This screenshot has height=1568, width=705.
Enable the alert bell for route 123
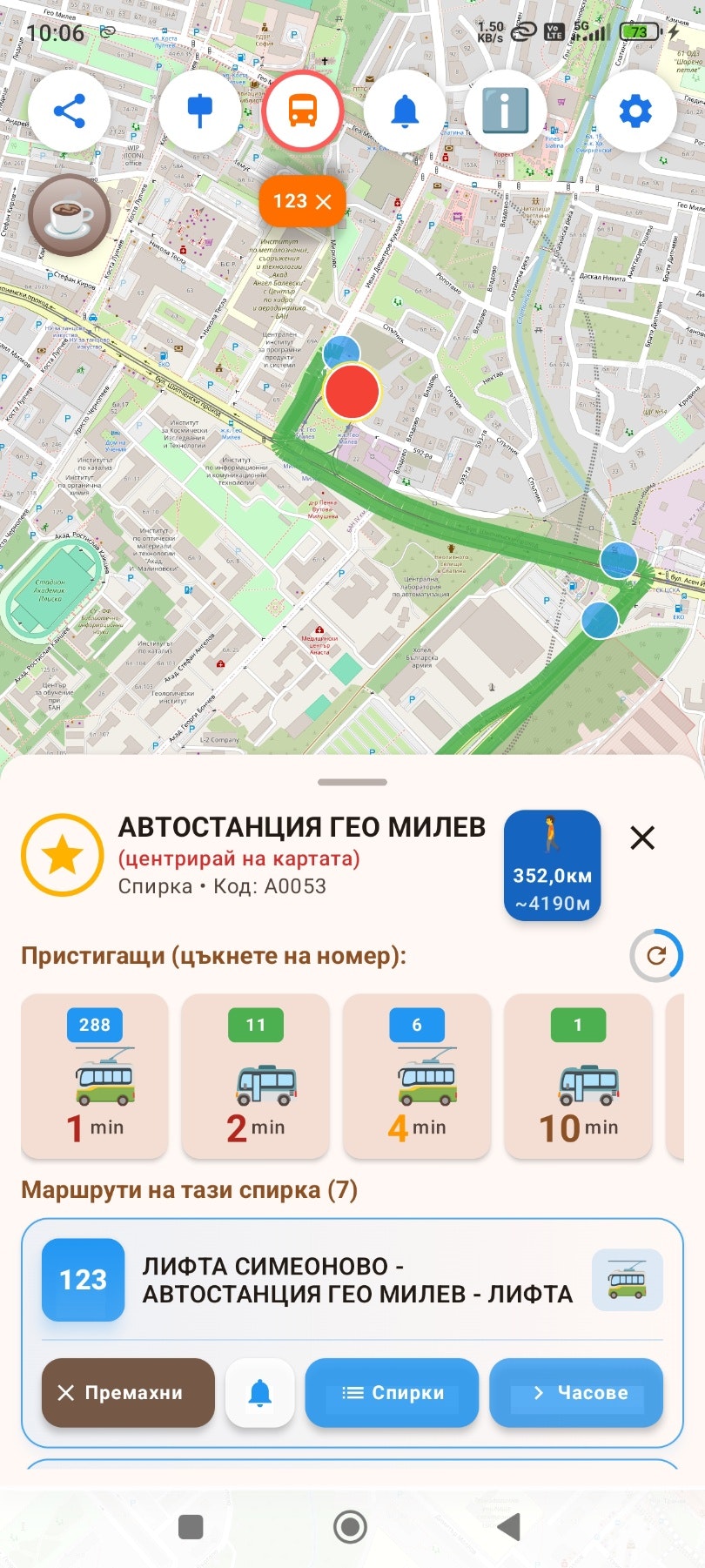click(259, 1391)
